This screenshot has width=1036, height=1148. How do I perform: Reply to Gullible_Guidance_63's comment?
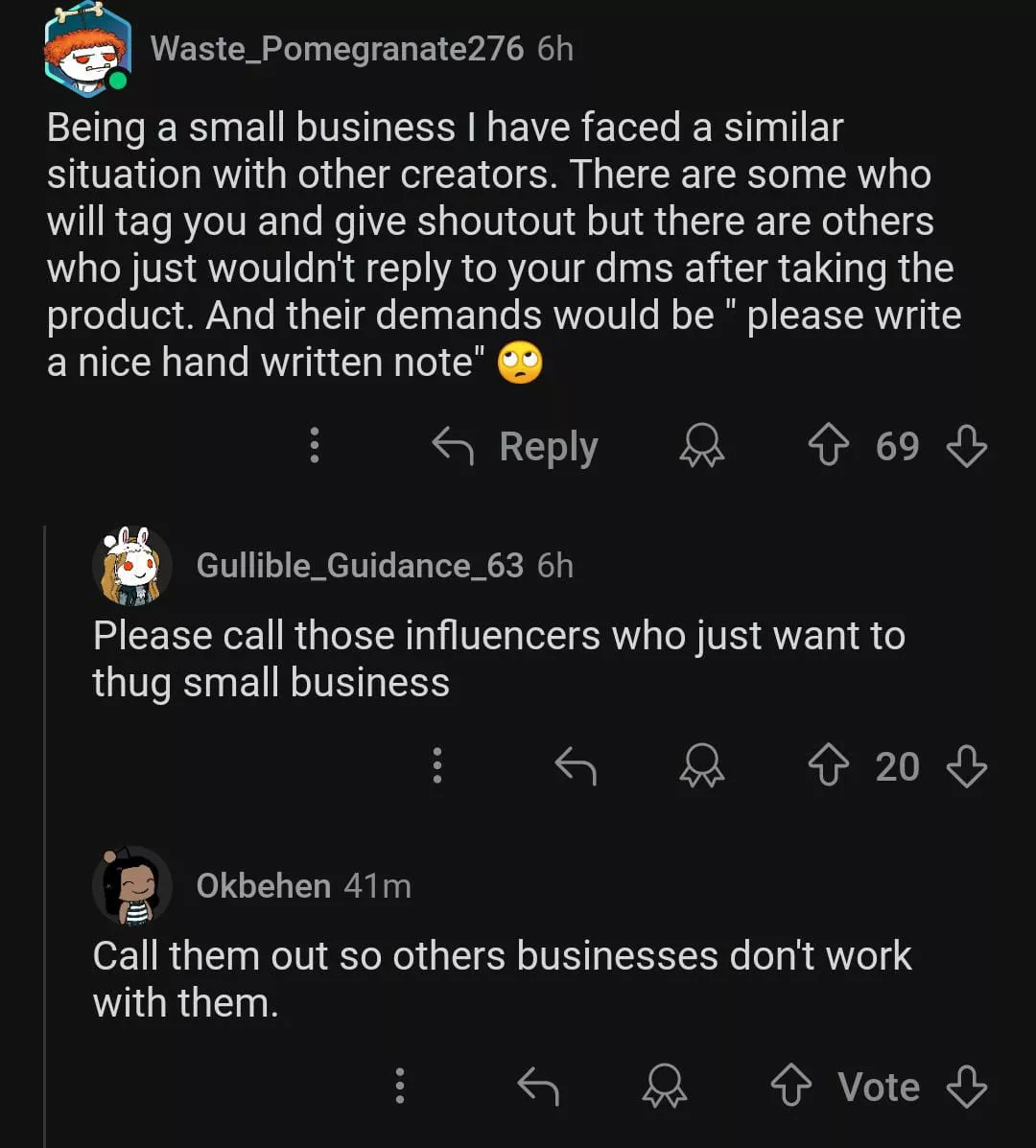[576, 767]
